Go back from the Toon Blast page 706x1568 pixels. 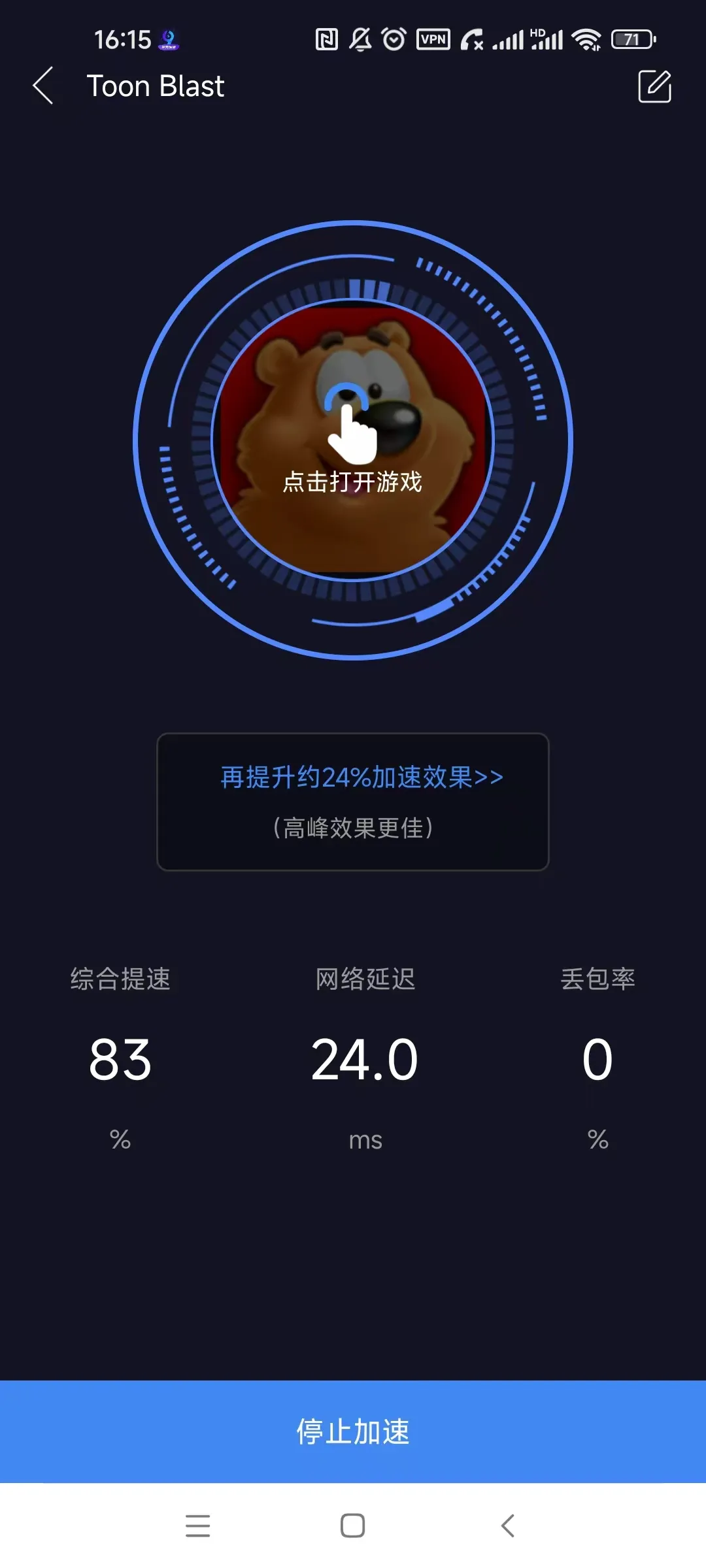point(43,86)
